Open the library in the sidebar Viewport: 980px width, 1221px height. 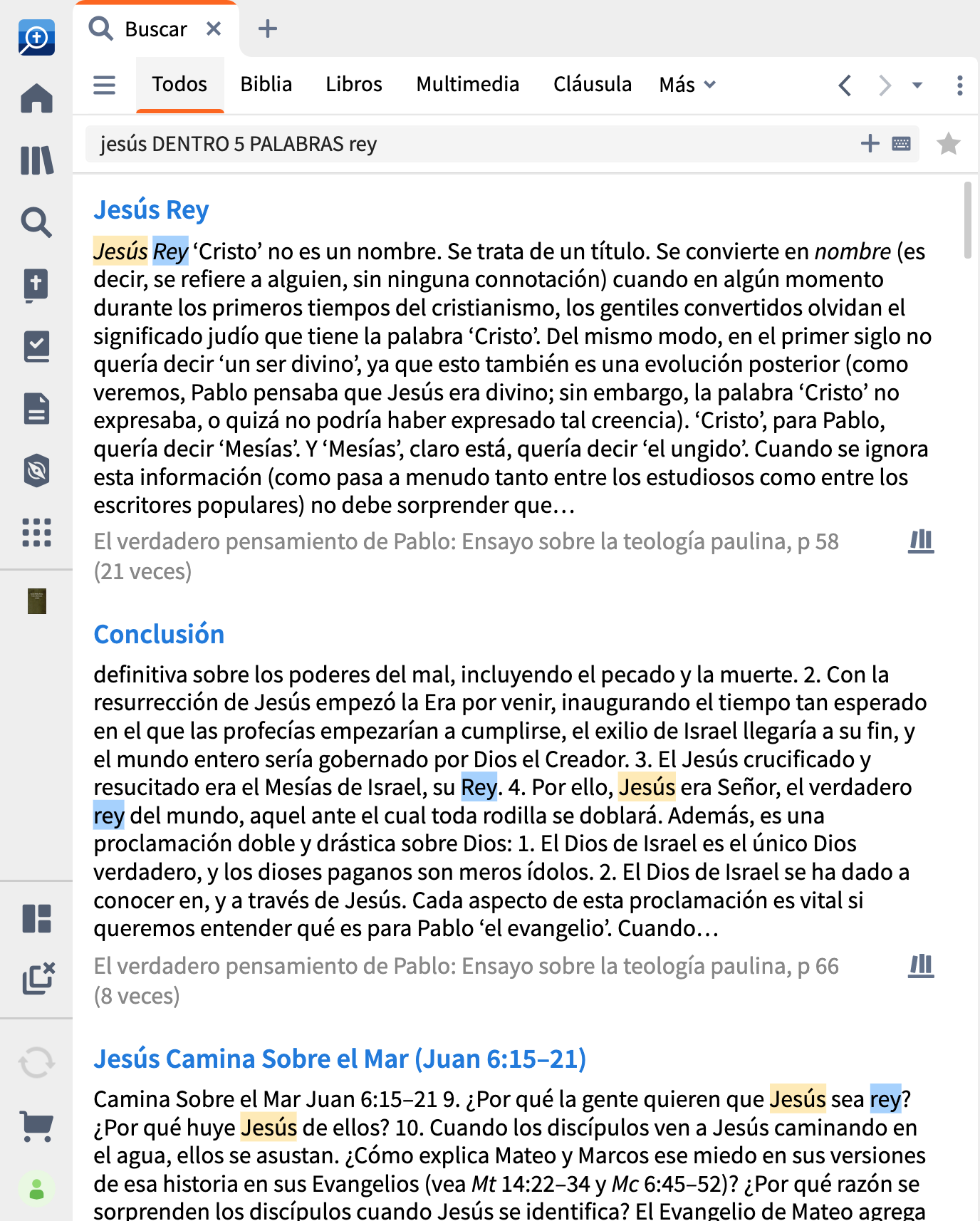click(x=36, y=160)
